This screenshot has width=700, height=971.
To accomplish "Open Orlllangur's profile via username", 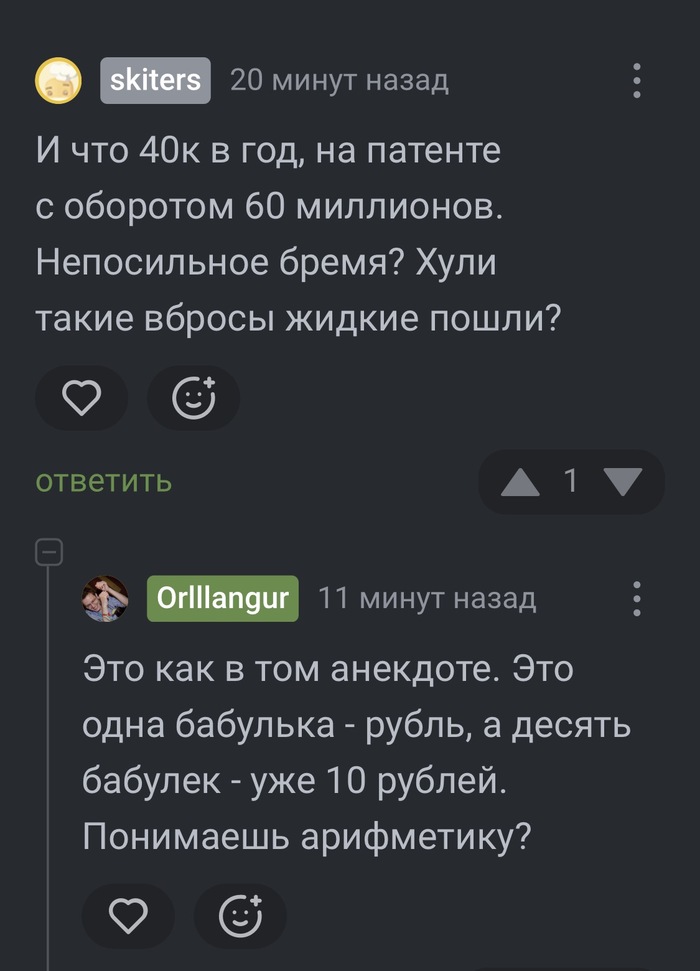I will [x=223, y=599].
